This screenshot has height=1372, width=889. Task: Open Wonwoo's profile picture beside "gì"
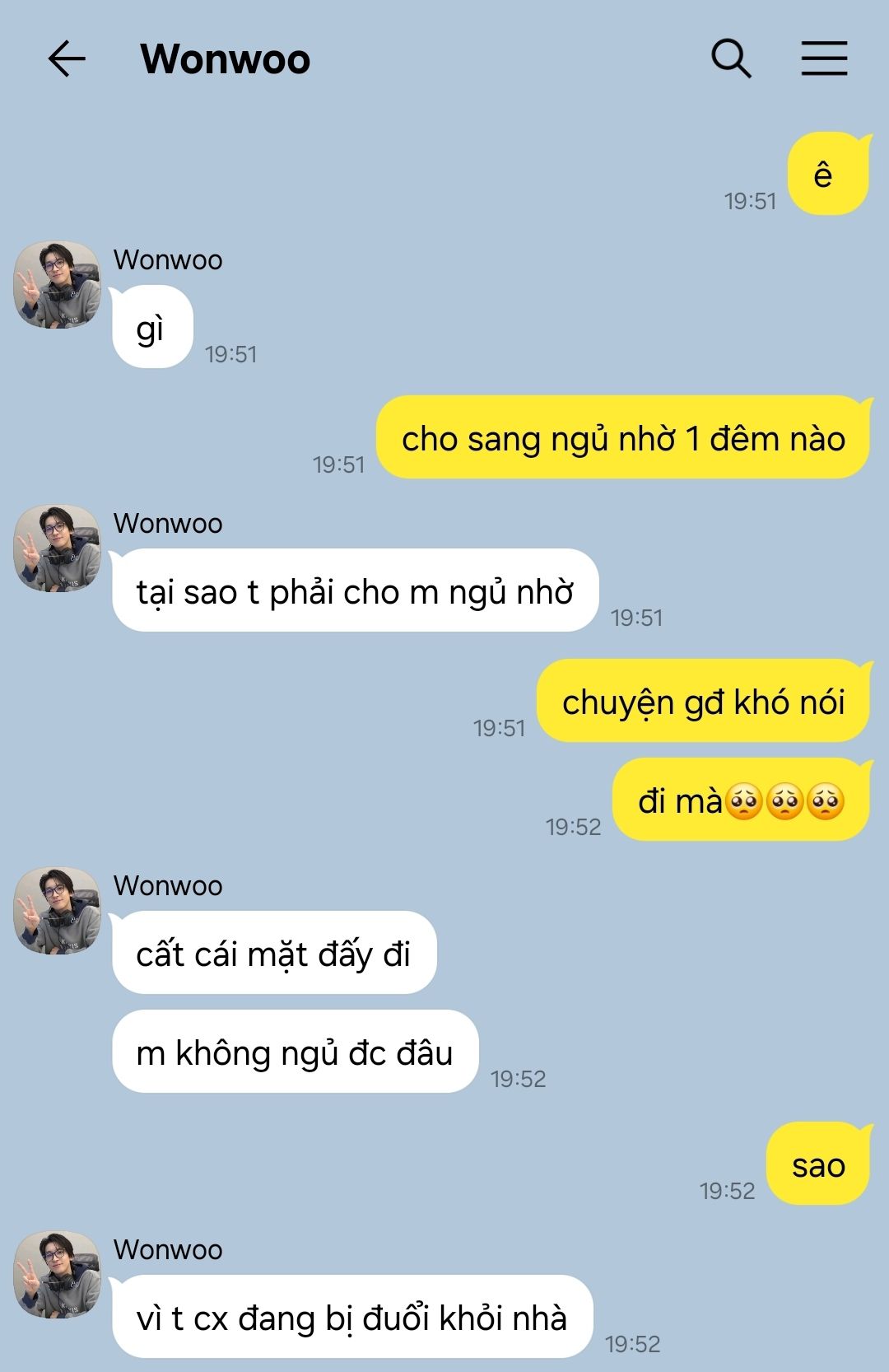[57, 285]
